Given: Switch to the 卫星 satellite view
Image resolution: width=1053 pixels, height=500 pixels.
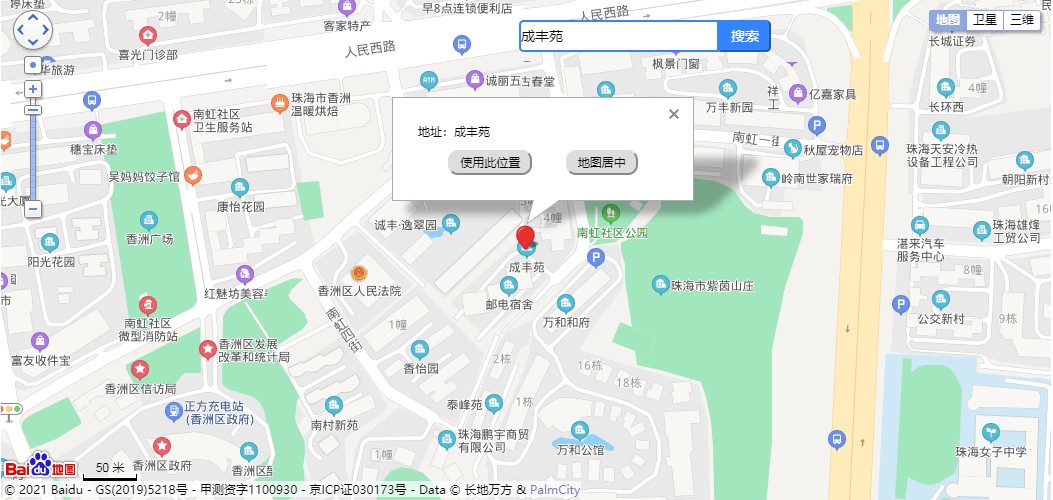Looking at the screenshot, I should 985,19.
